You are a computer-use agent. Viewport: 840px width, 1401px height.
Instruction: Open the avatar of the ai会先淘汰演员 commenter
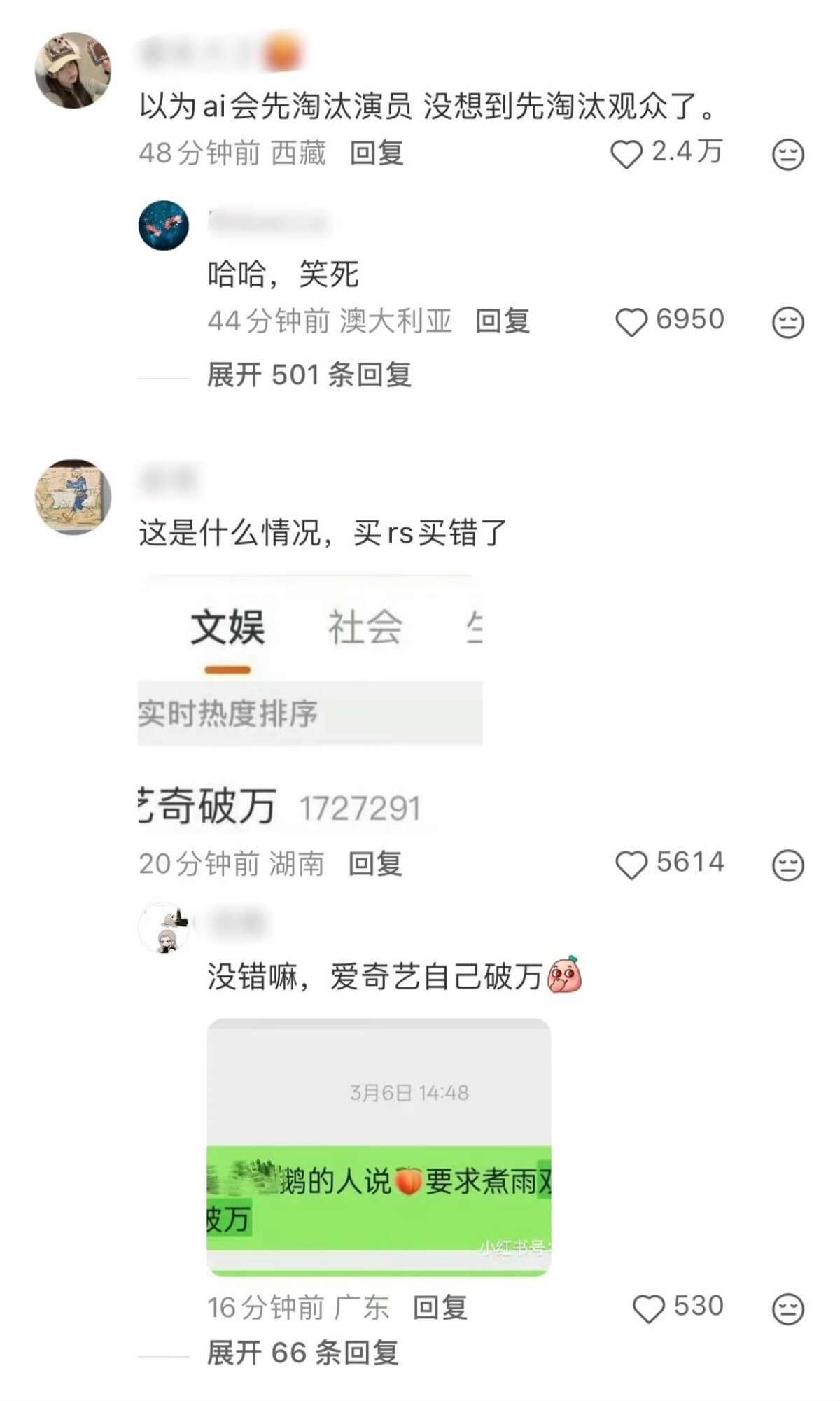[73, 70]
